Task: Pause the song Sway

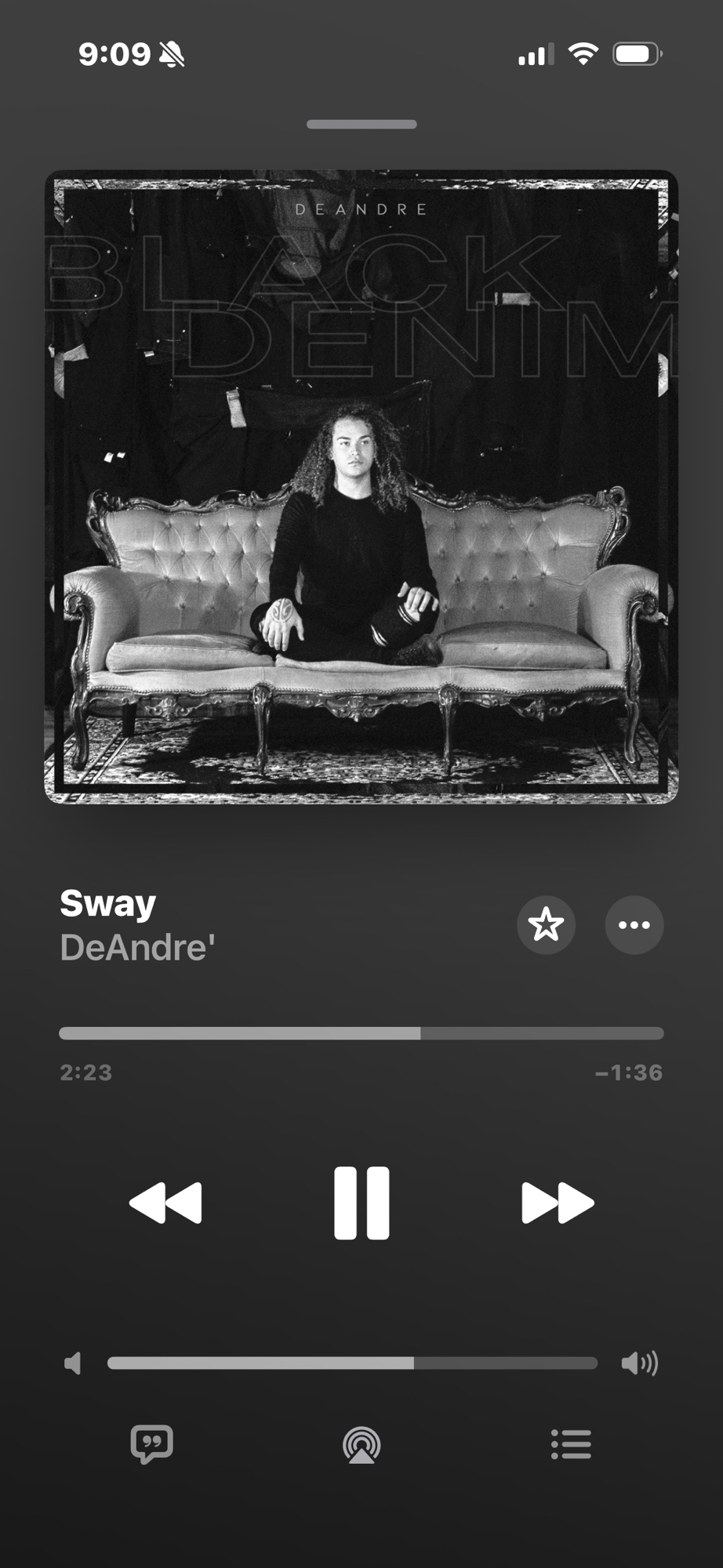Action: pyautogui.click(x=361, y=1203)
